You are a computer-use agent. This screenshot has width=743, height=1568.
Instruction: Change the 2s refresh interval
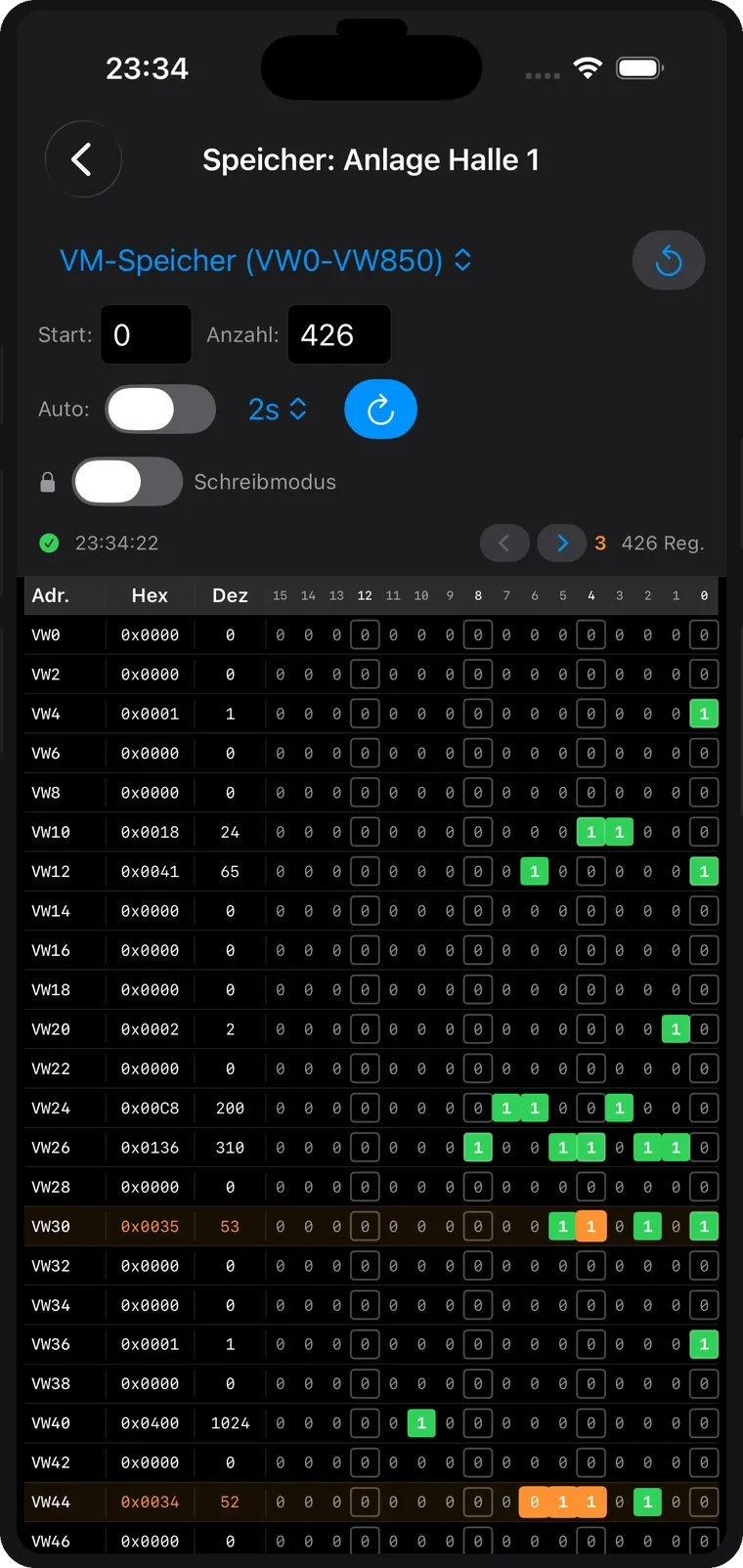point(278,409)
